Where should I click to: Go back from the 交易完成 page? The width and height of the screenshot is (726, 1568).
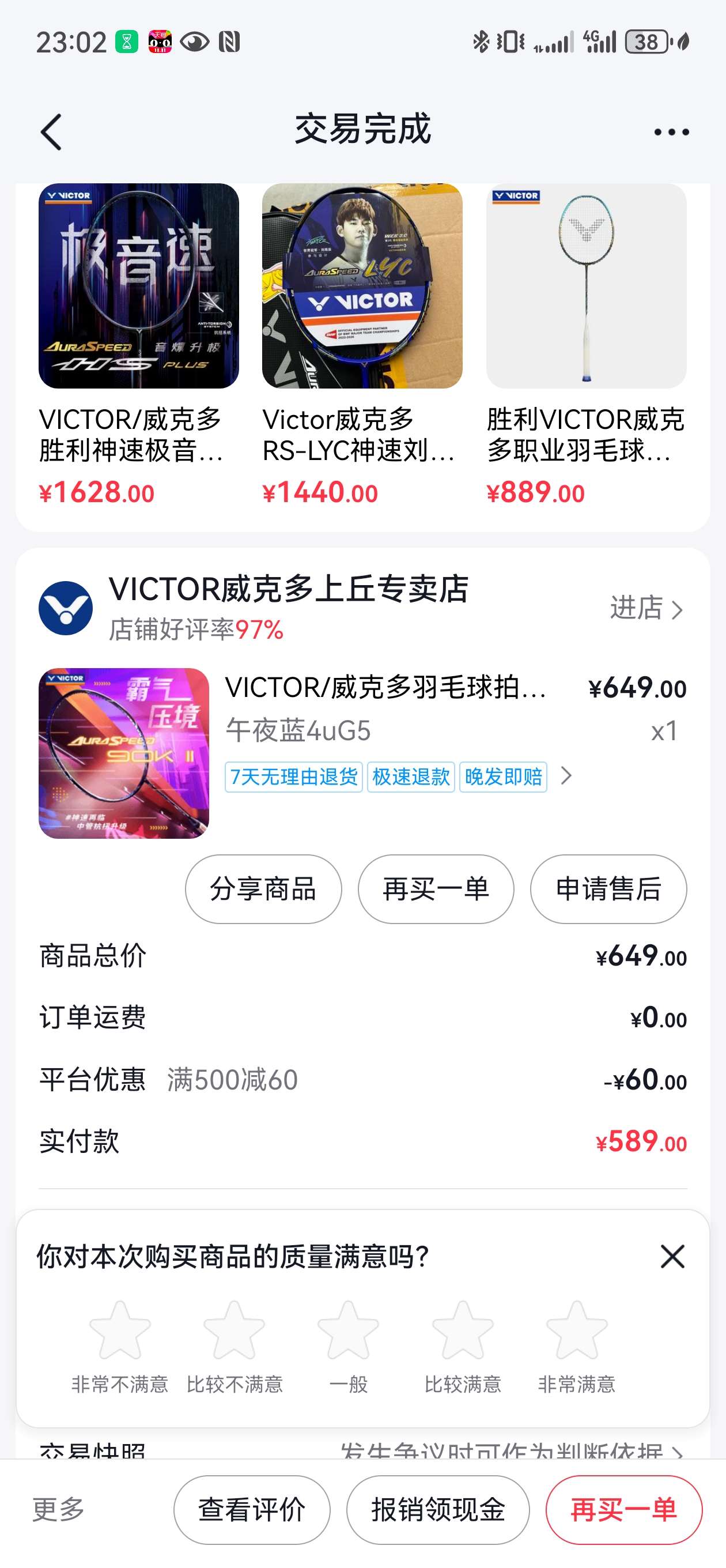51,131
